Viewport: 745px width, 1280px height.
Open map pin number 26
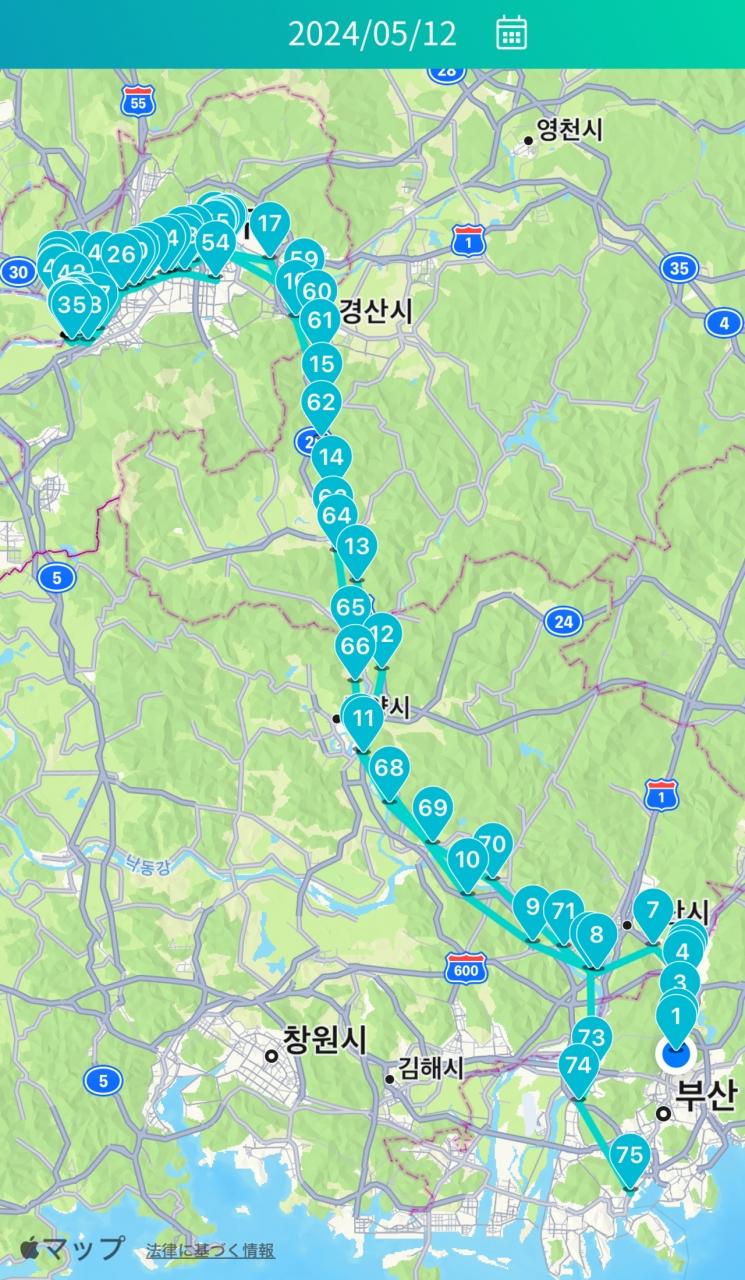[x=121, y=255]
